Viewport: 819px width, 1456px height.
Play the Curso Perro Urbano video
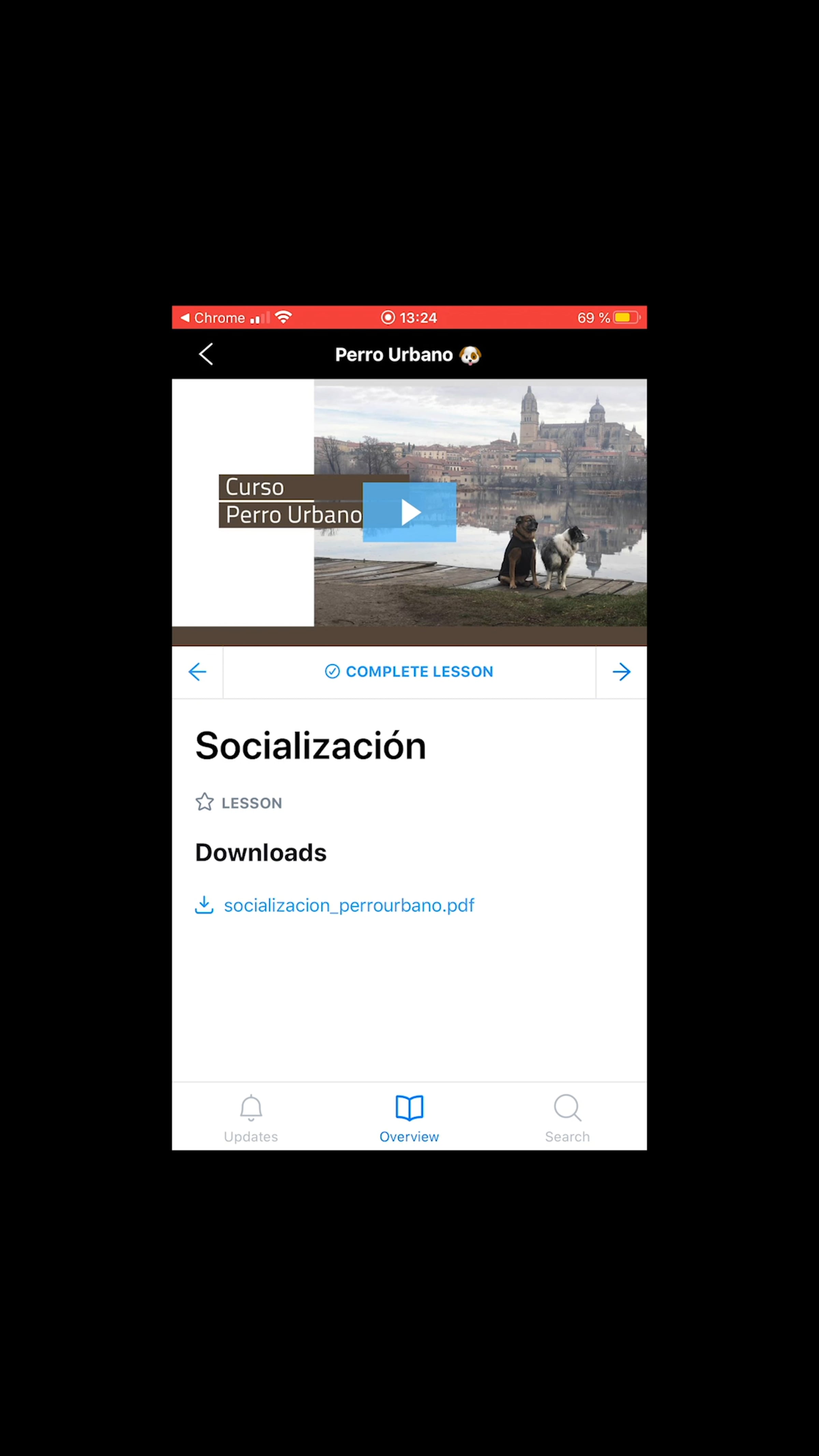(409, 512)
